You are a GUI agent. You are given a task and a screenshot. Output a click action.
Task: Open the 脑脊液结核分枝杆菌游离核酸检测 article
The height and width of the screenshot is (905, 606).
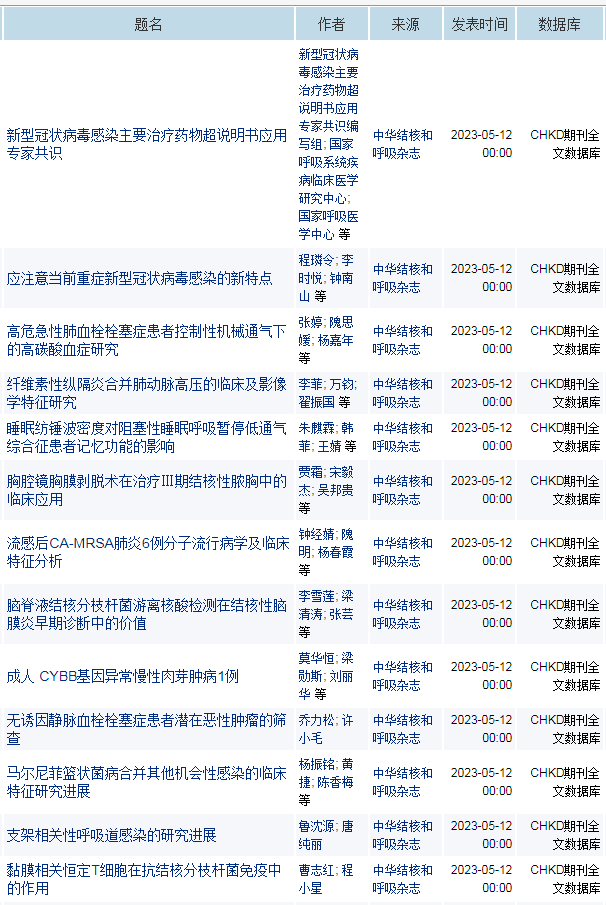point(146,614)
